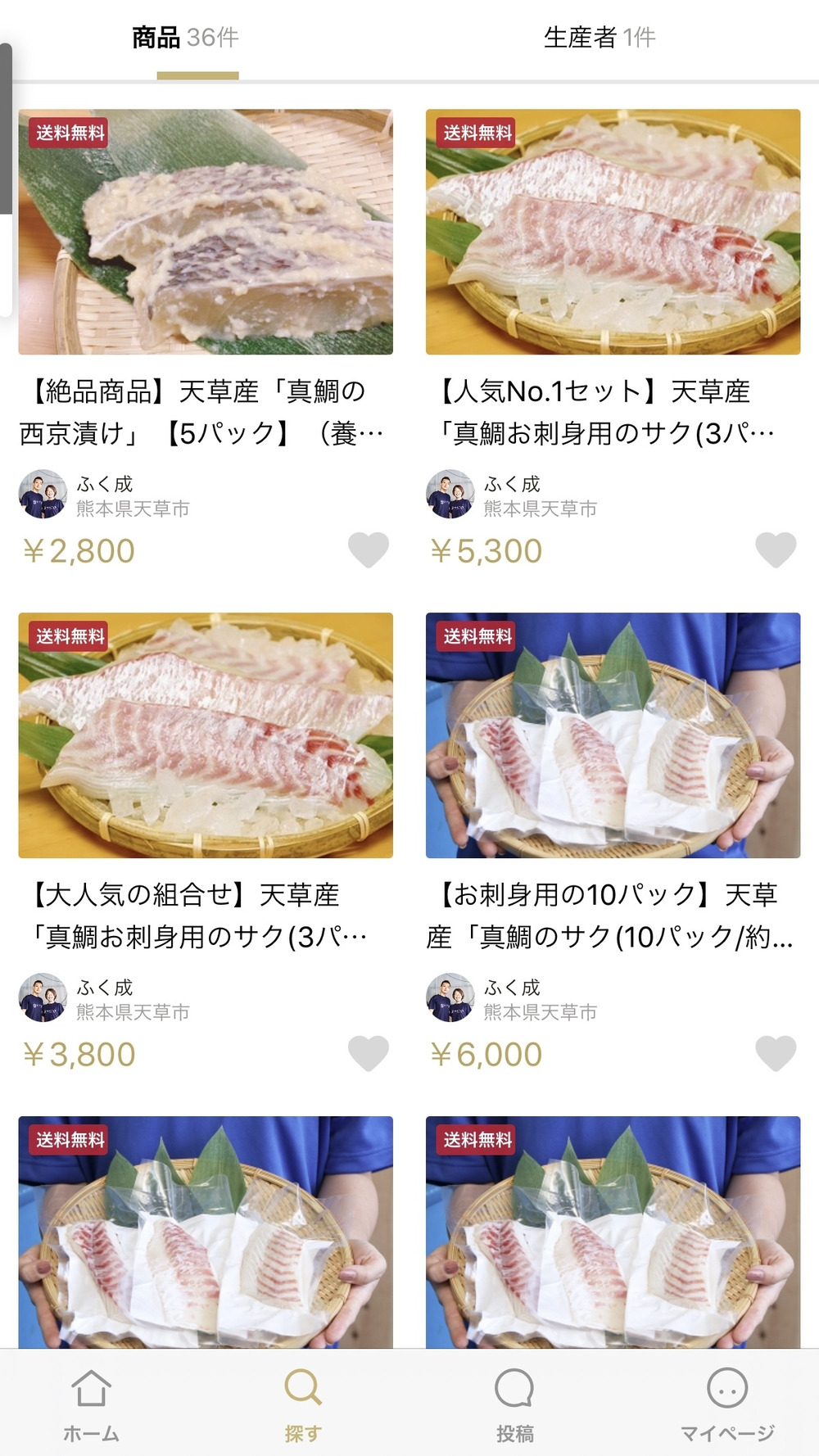
Task: Tap the heart on the ¥3,800 item
Action: (369, 1053)
